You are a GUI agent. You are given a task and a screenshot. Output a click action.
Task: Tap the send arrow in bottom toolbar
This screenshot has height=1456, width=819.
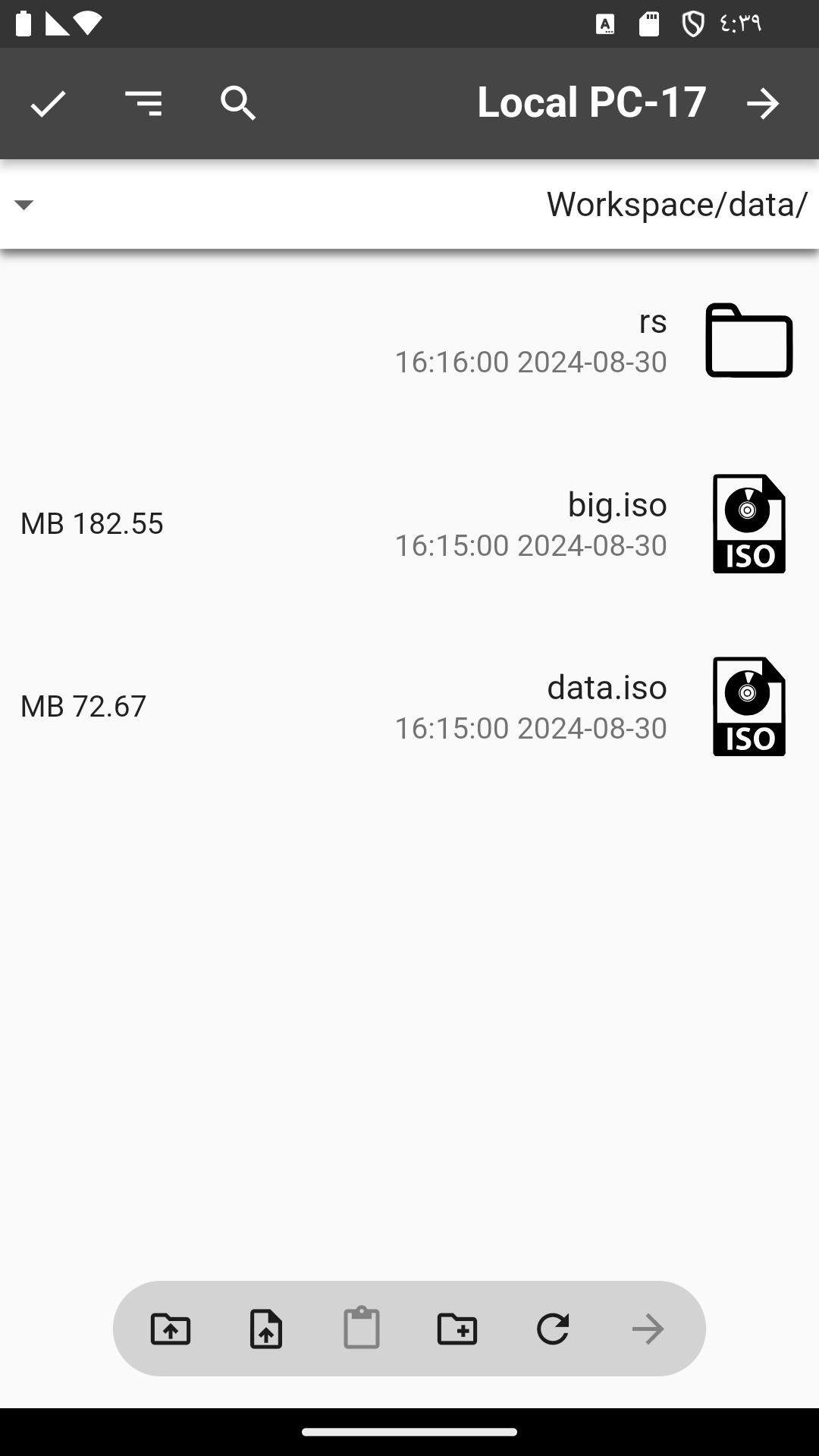(x=648, y=1329)
